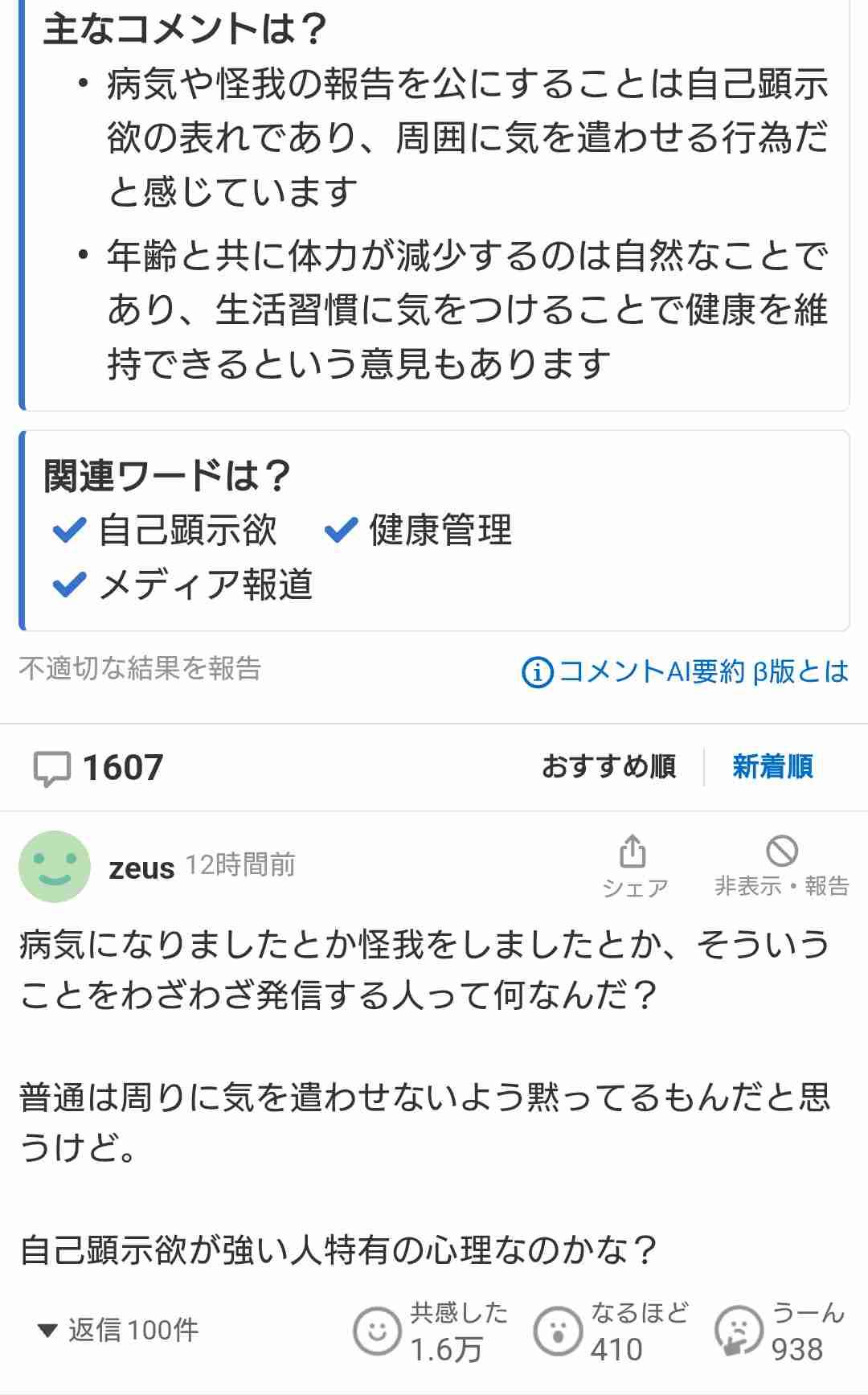Screen dimensions: 868x1395
Task: Open コメントAI要約 β版とは info link
Action: (686, 671)
